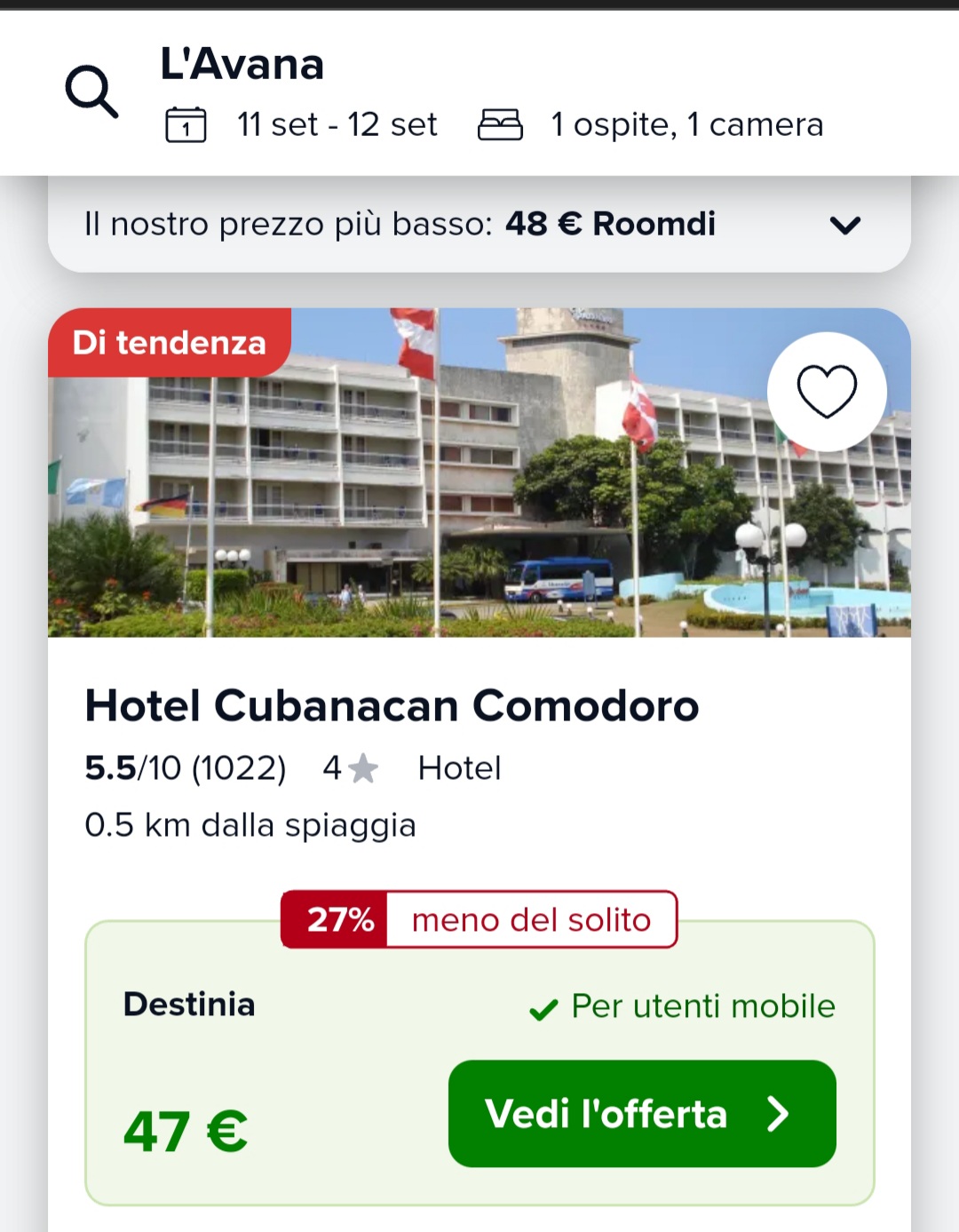Tap Vedi l'offerta for Destinia deal
Viewport: 959px width, 1232px height.
pos(641,1113)
